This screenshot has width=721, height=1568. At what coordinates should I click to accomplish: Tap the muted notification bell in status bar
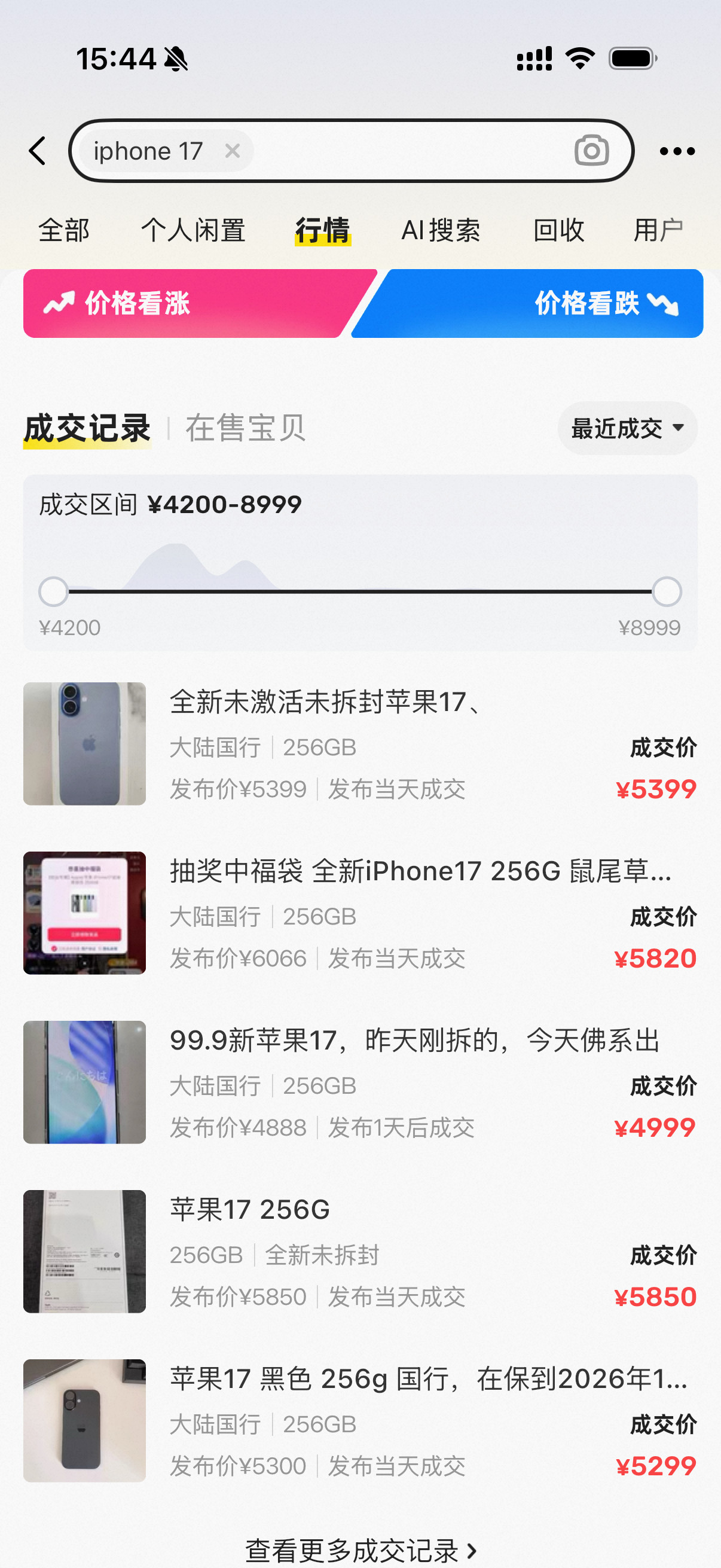(176, 59)
